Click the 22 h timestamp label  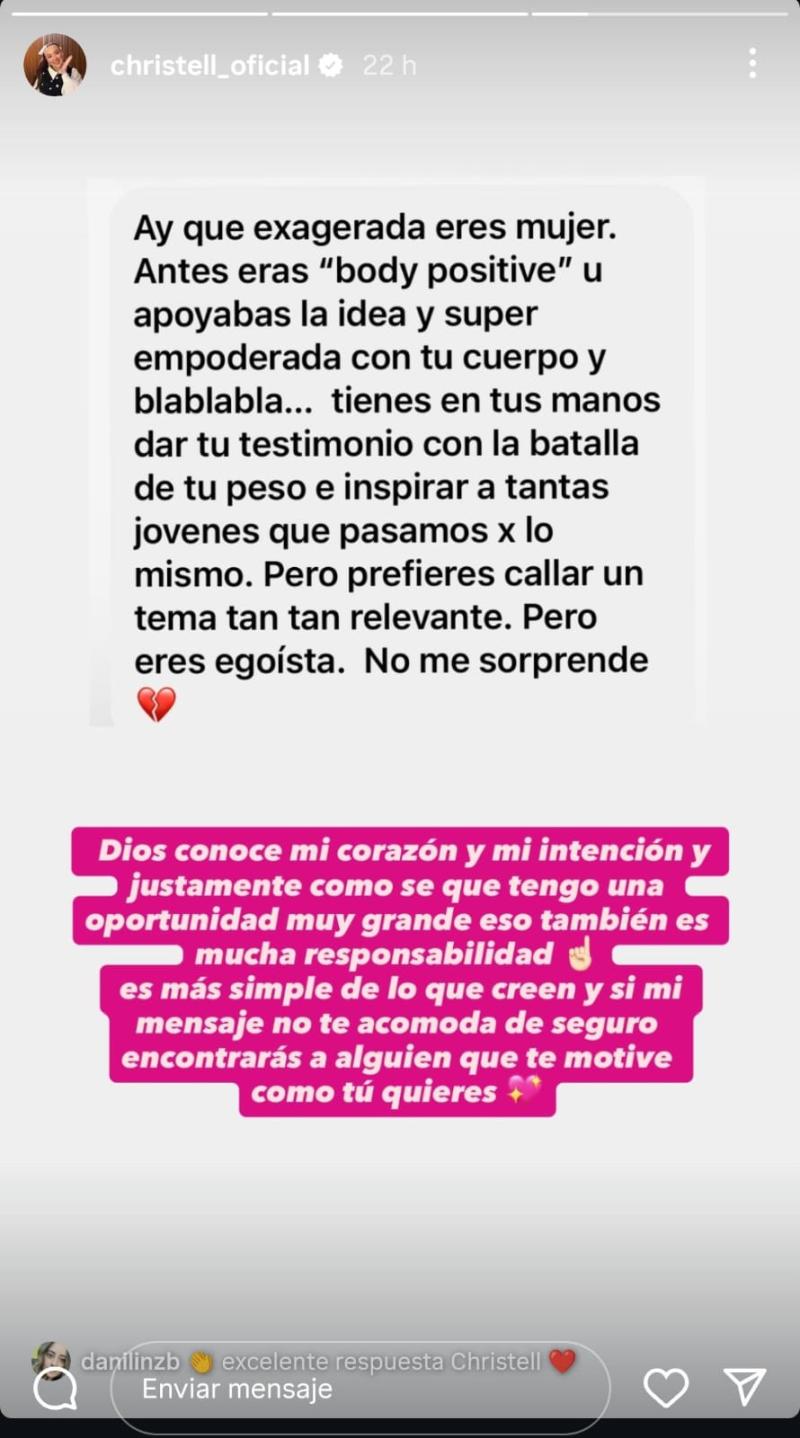[388, 66]
